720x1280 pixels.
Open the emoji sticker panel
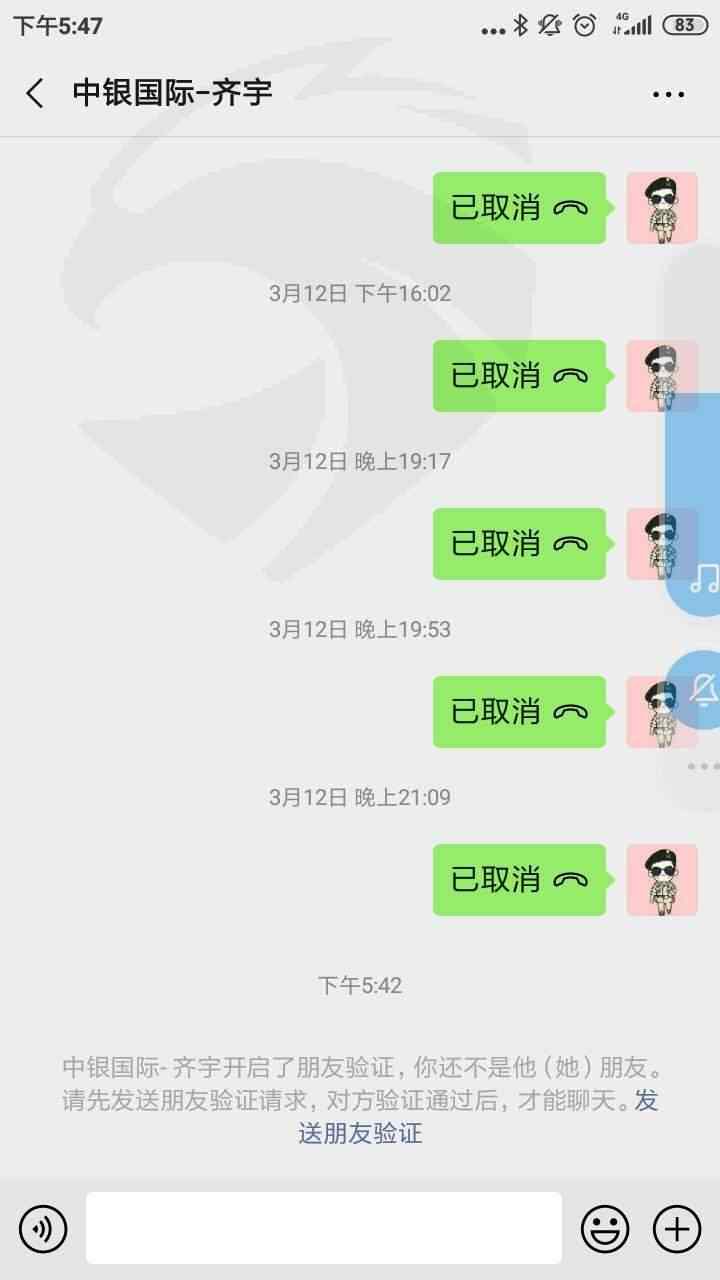(x=605, y=1228)
